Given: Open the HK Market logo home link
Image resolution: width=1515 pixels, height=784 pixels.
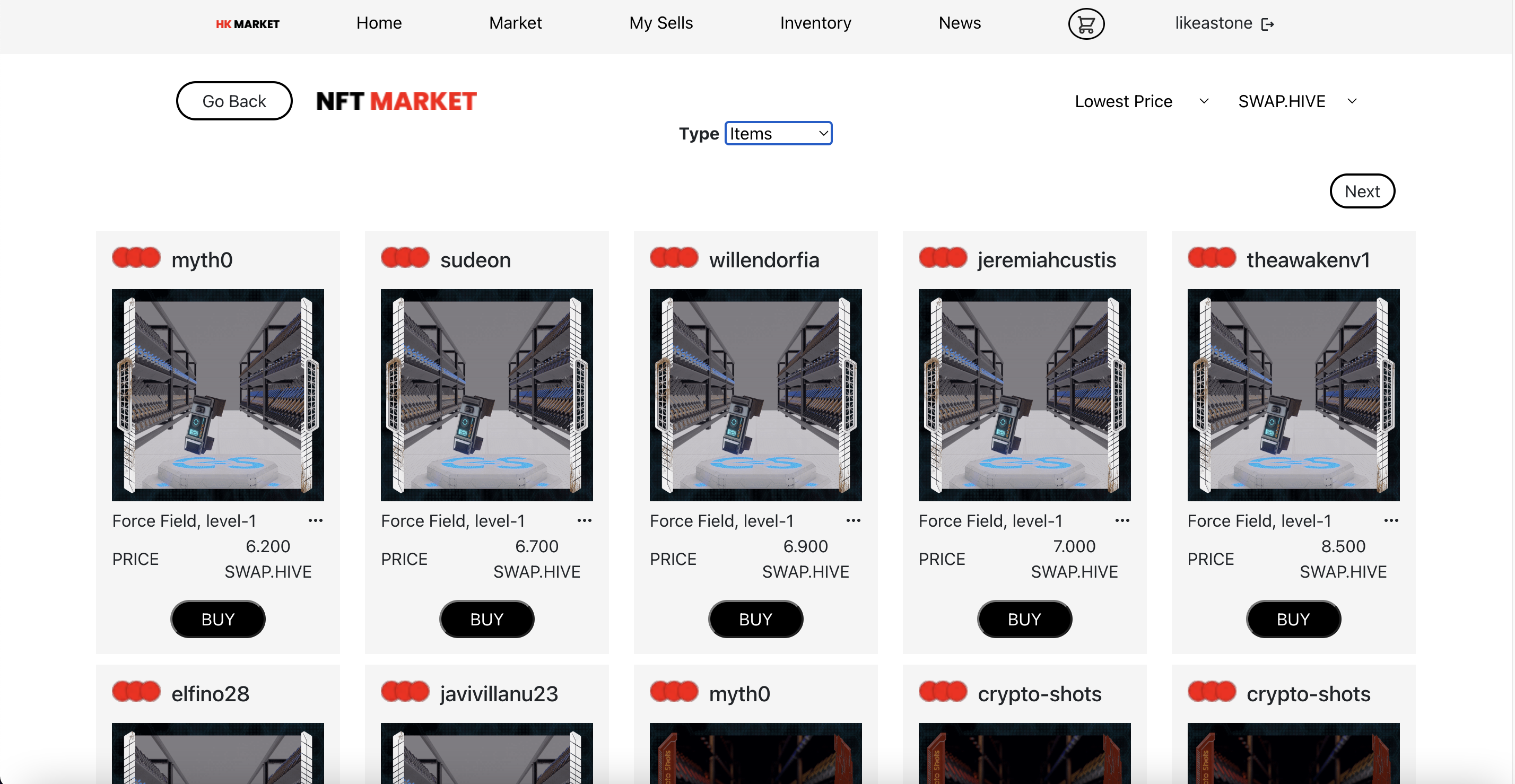Looking at the screenshot, I should click(x=248, y=24).
